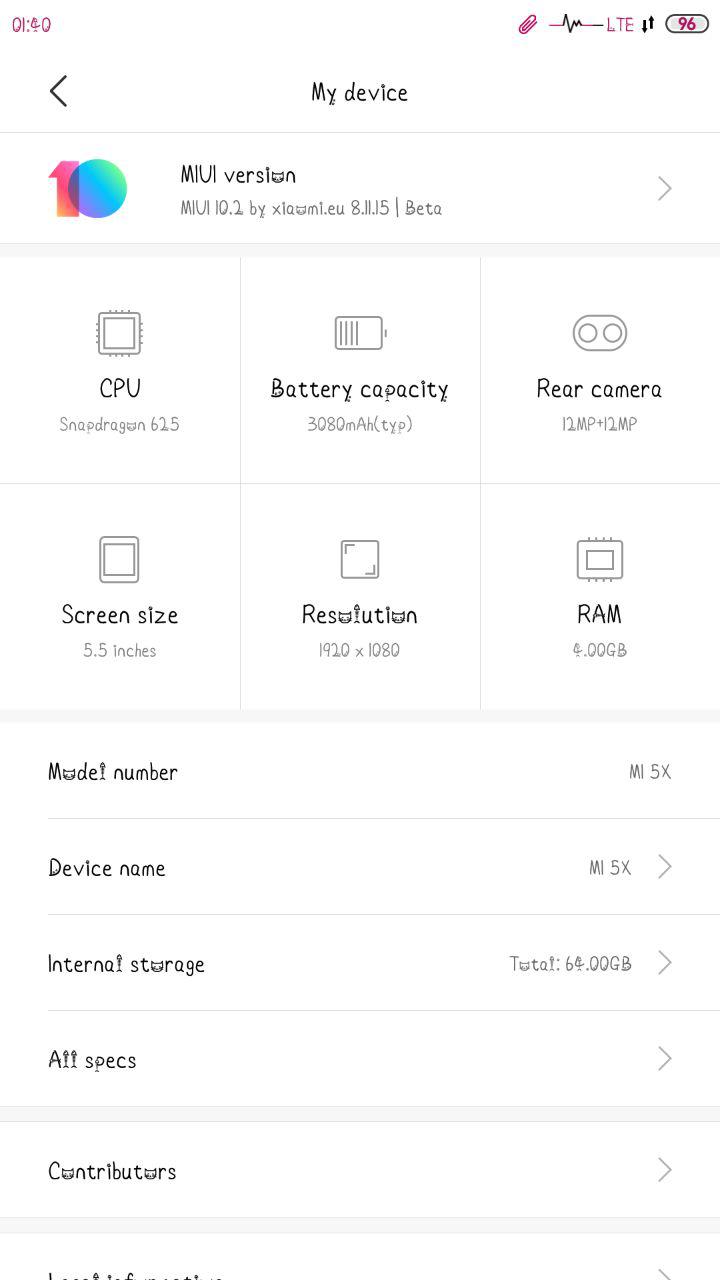720x1280 pixels.
Task: Open All specs
Action: point(360,1059)
